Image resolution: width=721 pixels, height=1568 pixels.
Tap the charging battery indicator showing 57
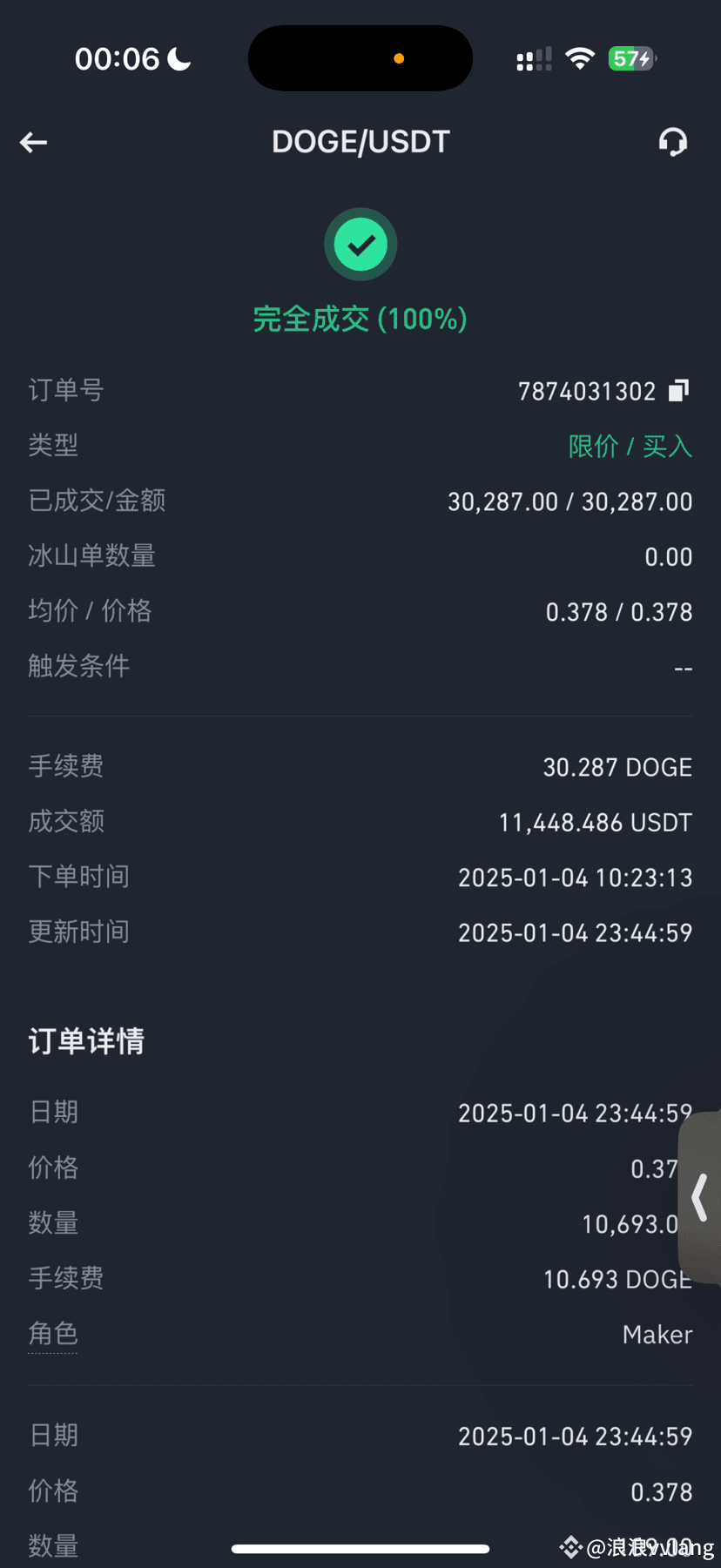coord(630,57)
